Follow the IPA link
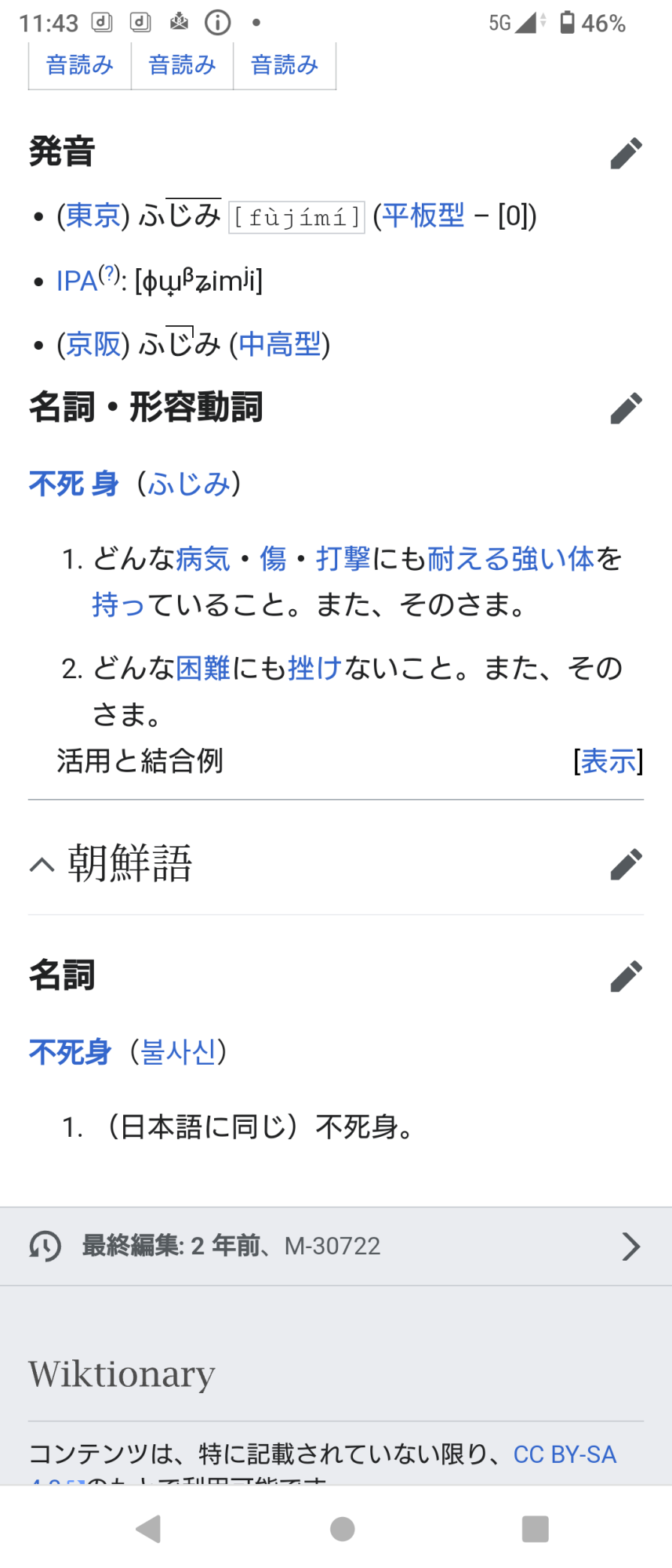Screen dimensions: 672x1568 point(77,281)
